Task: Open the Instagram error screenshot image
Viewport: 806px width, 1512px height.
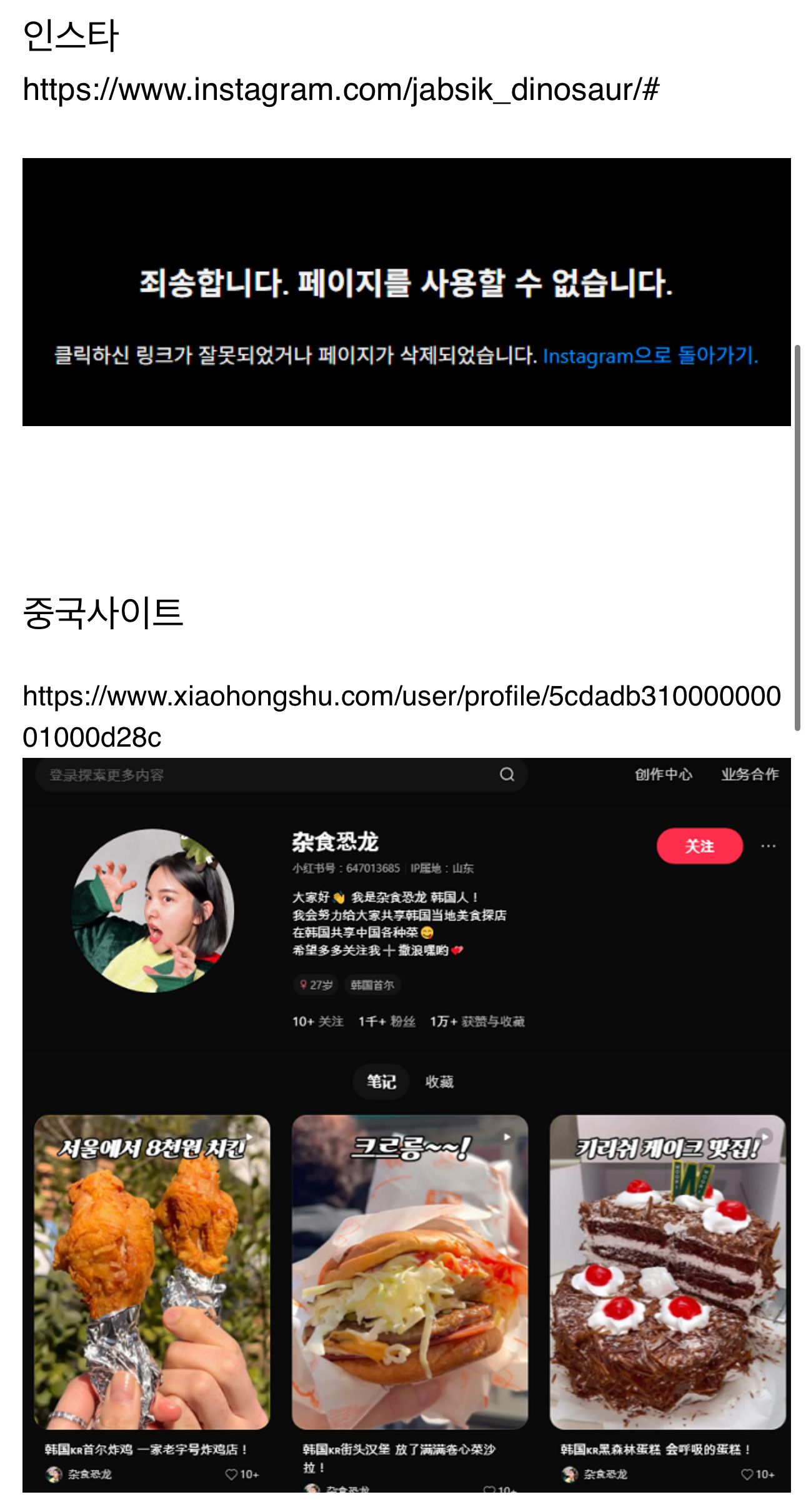Action: [406, 292]
